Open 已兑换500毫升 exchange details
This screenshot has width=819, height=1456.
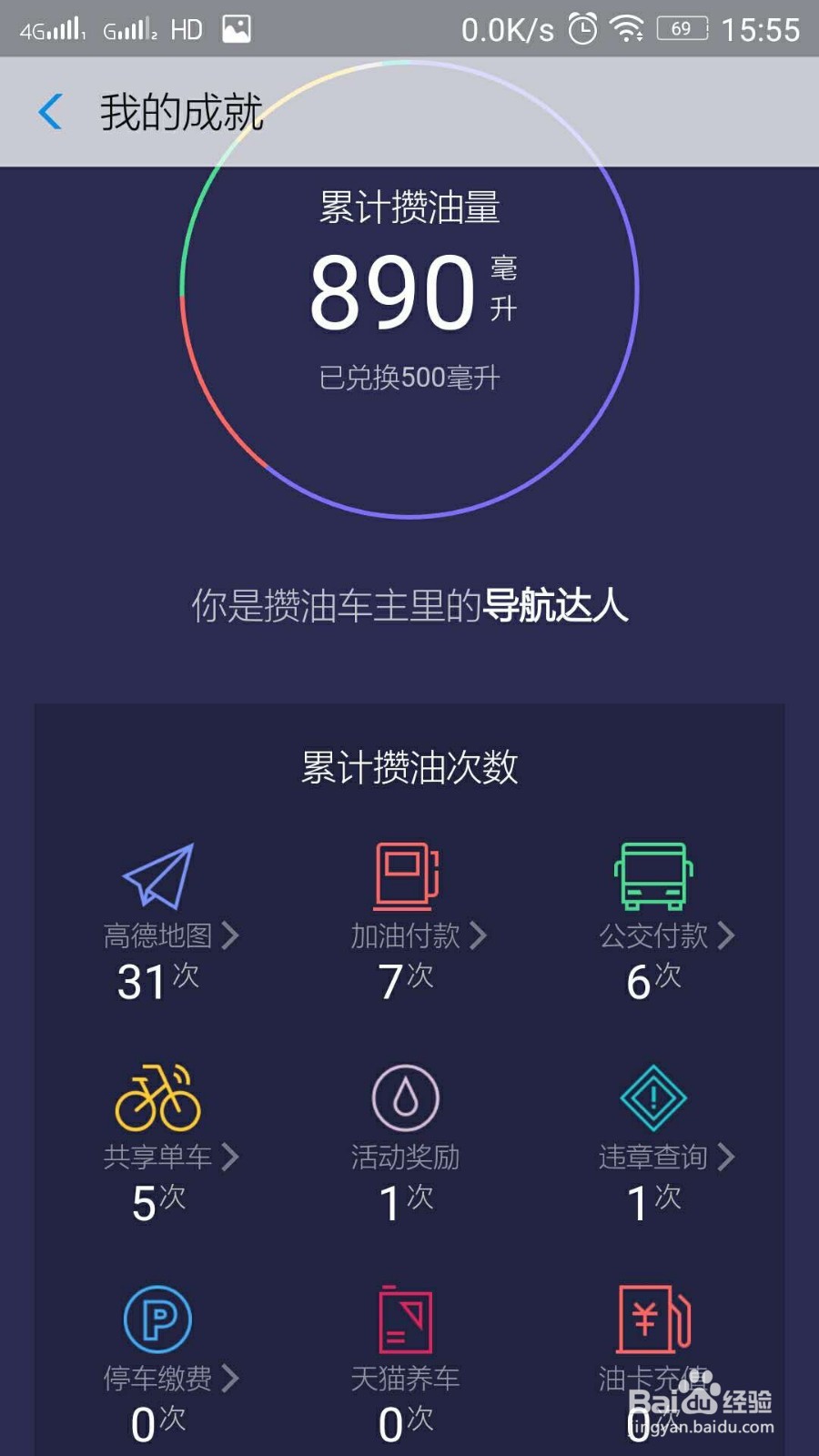coord(409,374)
